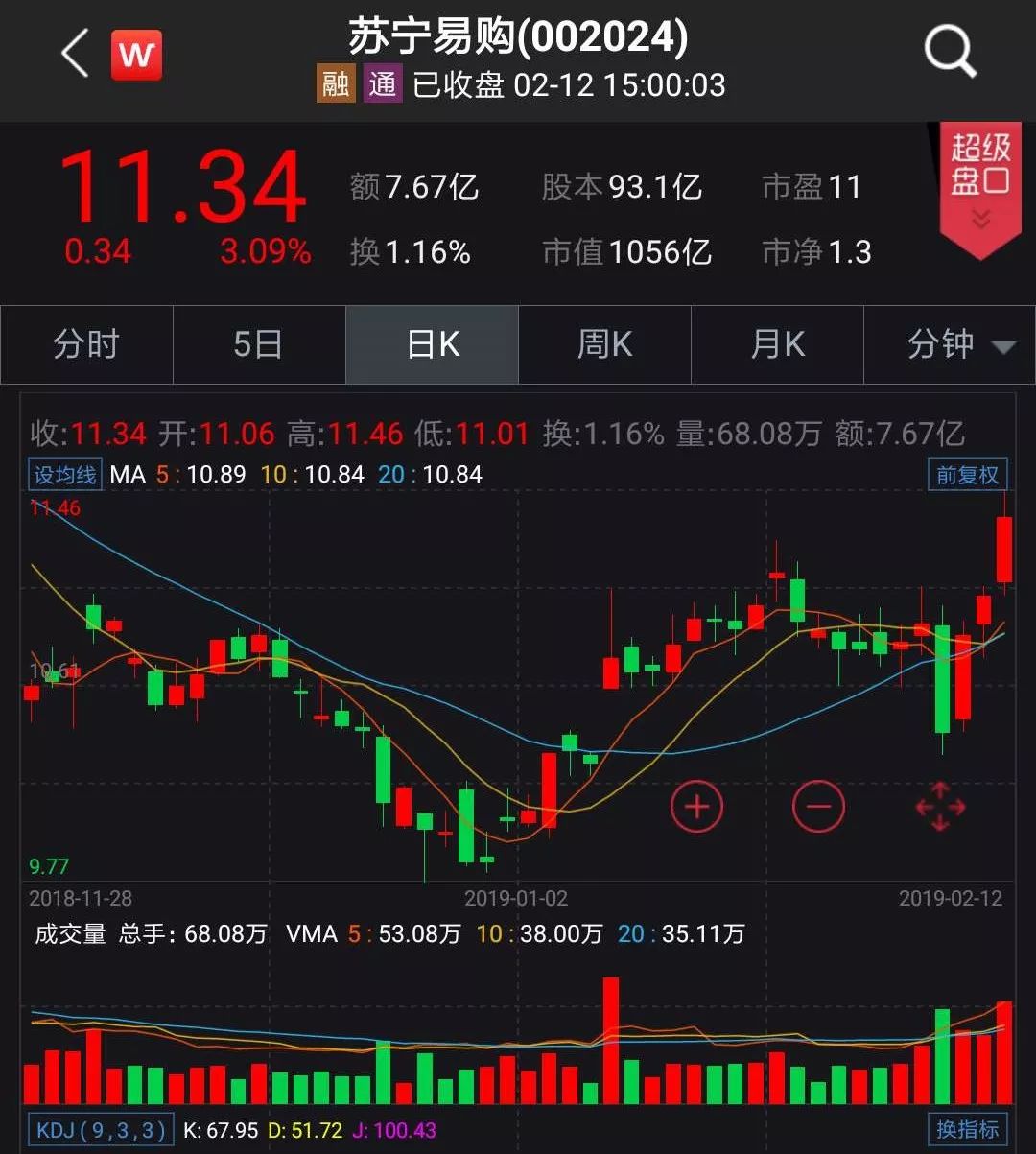This screenshot has width=1036, height=1154.
Task: Switch to the 分时 intraday tab
Action: click(x=86, y=344)
